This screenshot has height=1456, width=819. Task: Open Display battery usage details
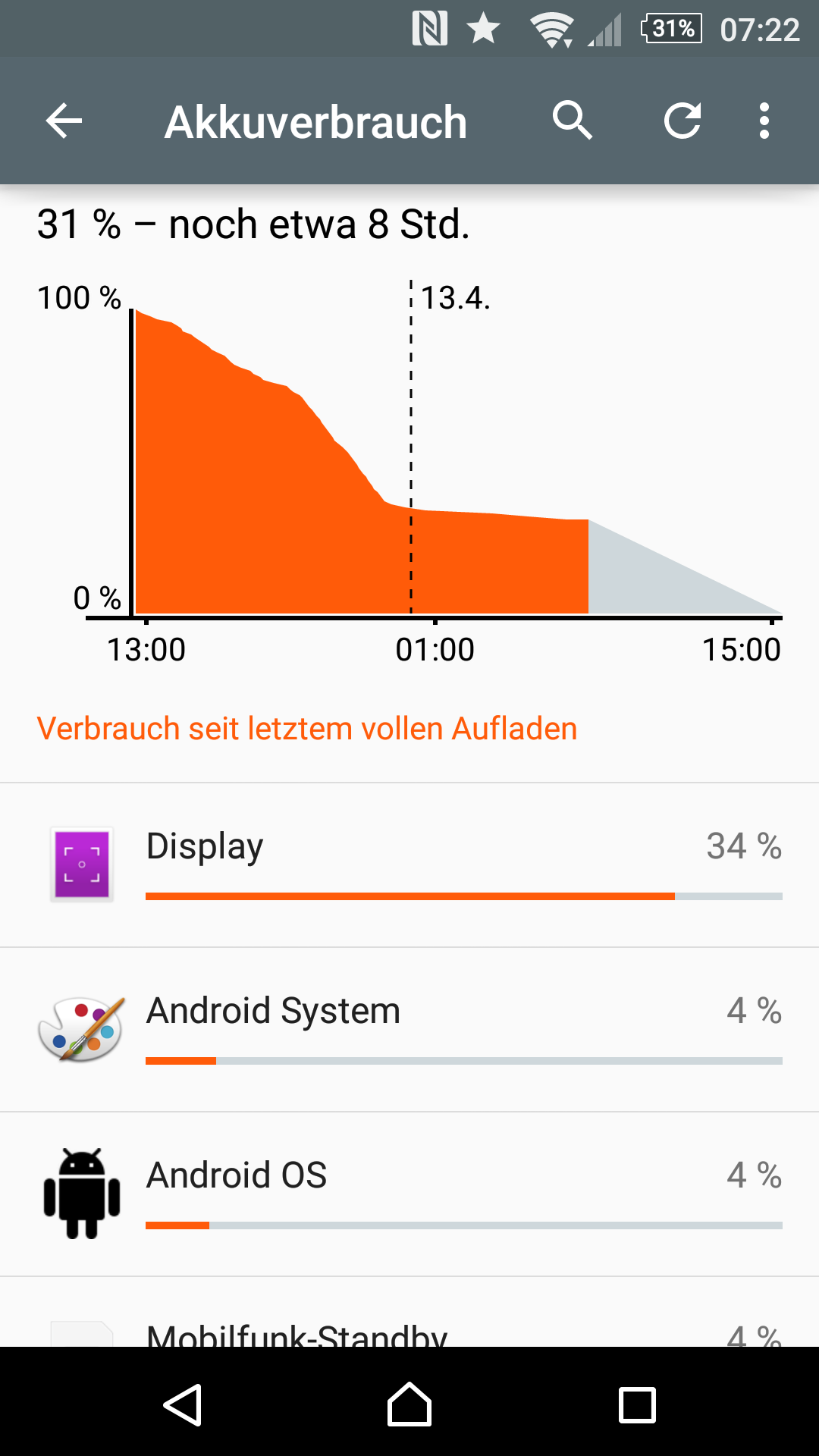[409, 865]
